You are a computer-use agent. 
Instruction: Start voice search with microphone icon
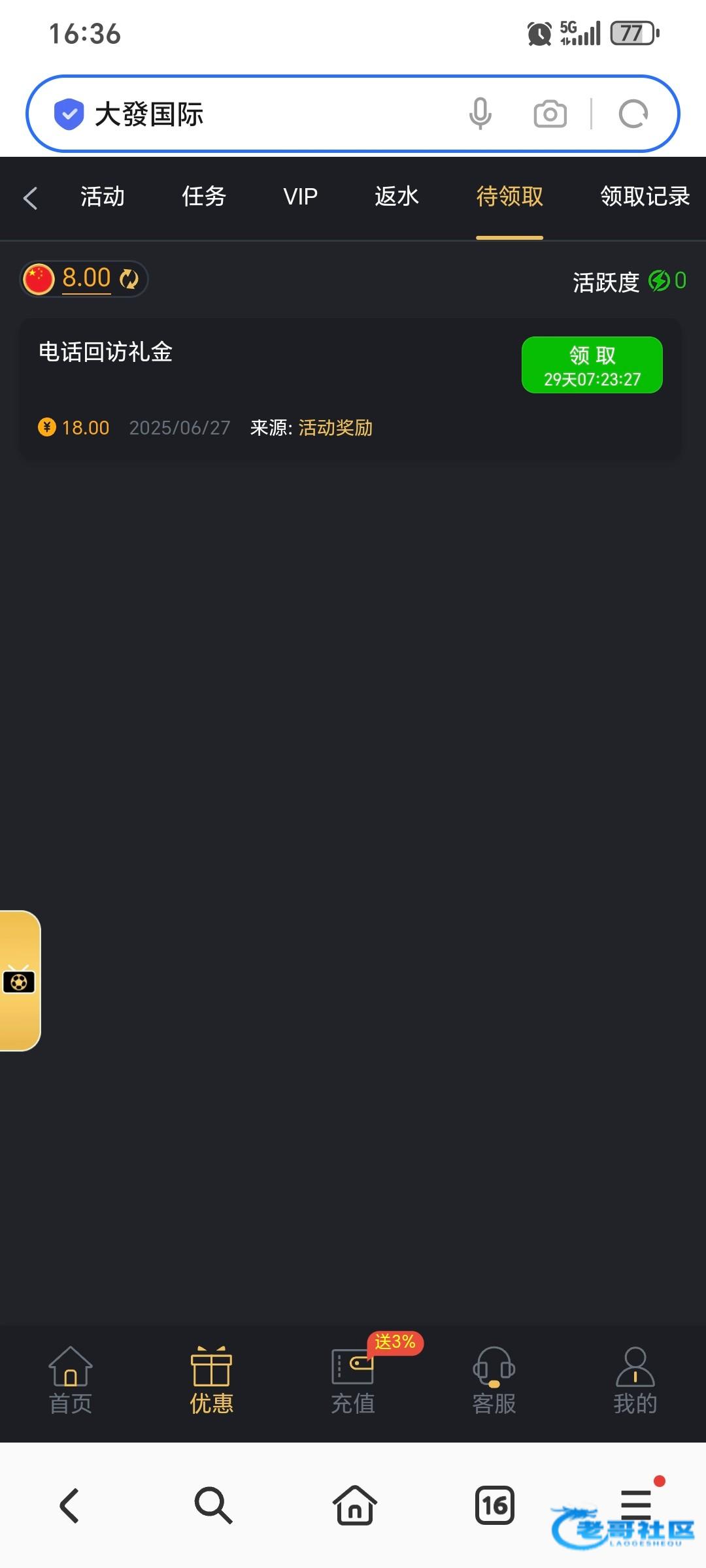coord(480,114)
